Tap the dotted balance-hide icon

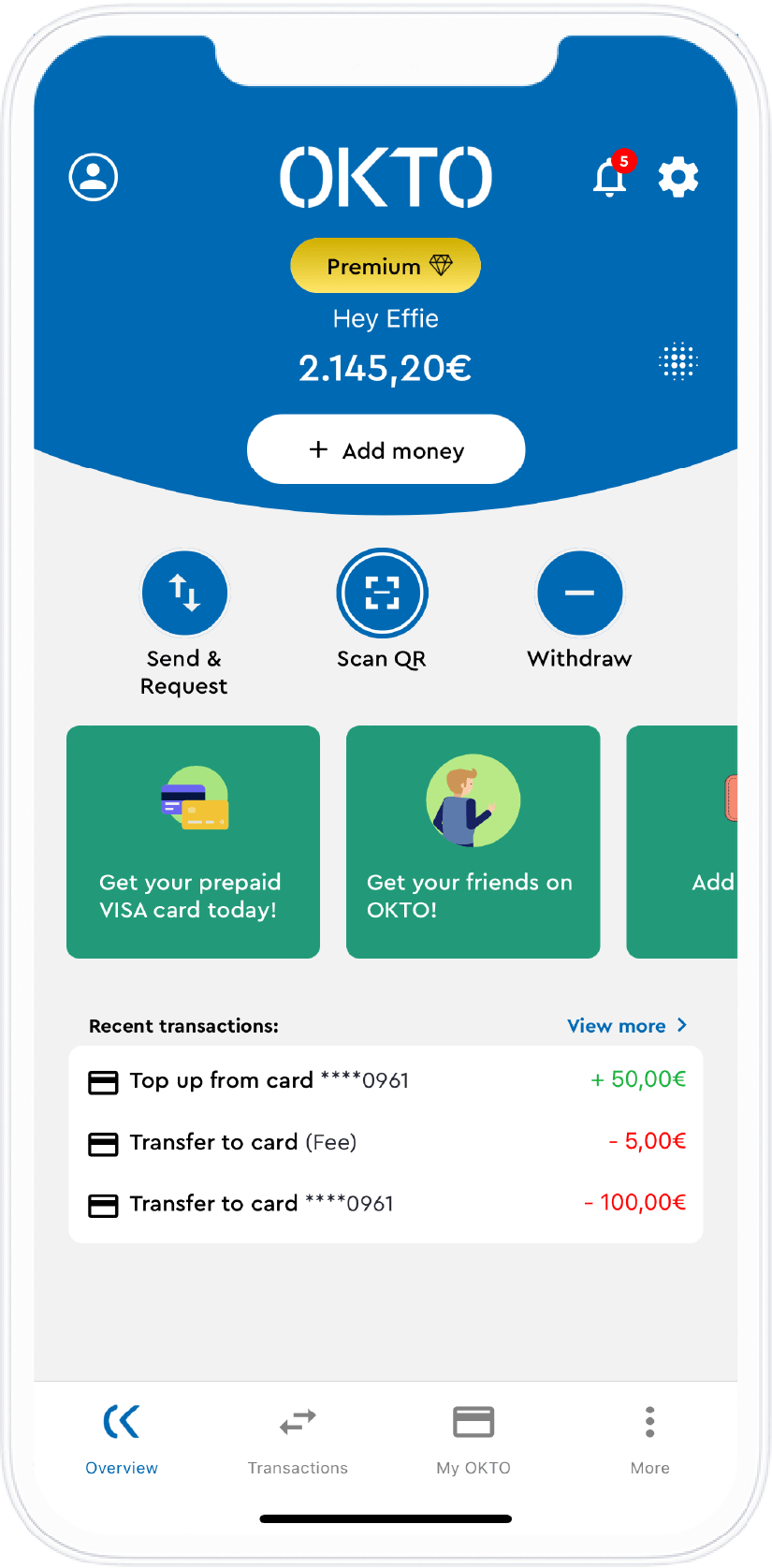click(678, 361)
